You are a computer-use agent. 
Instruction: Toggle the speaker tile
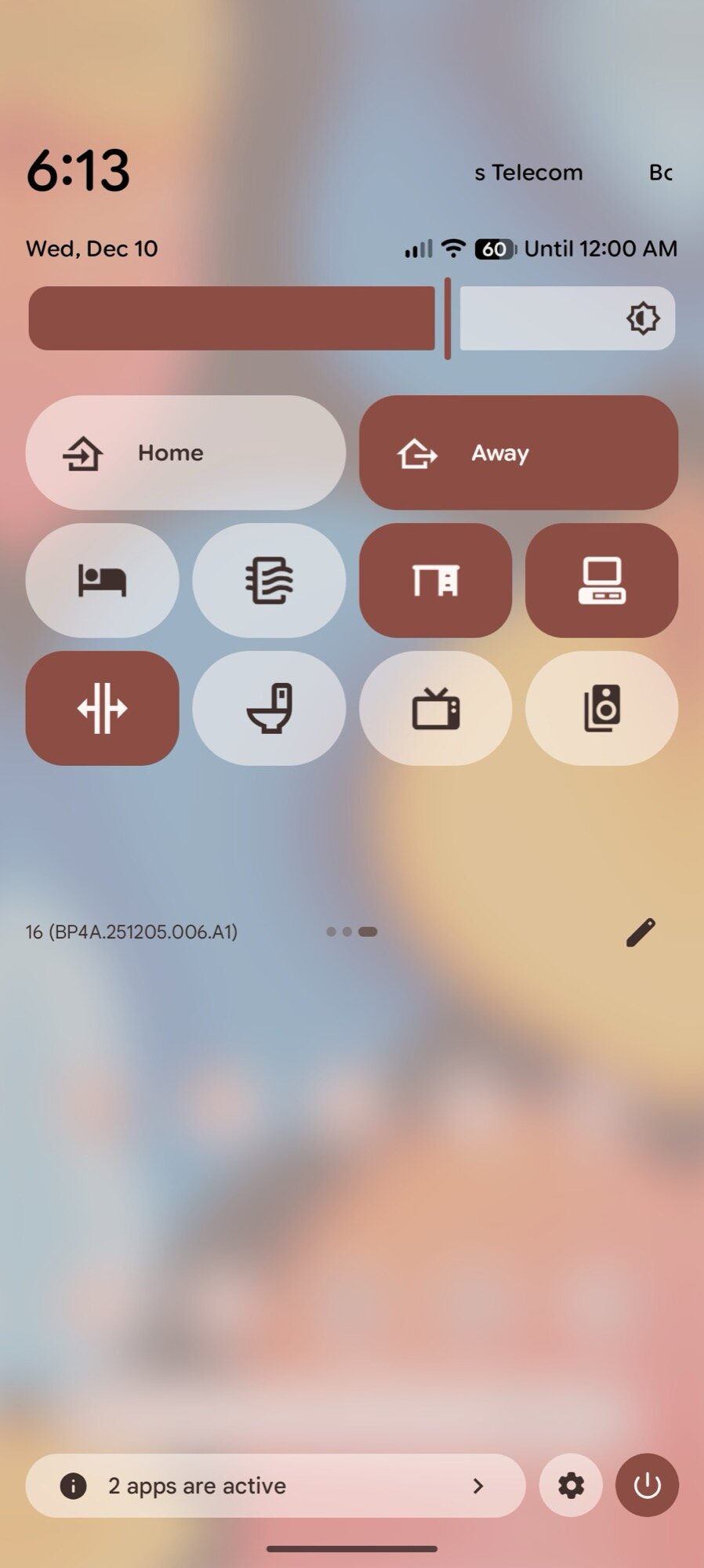click(601, 708)
